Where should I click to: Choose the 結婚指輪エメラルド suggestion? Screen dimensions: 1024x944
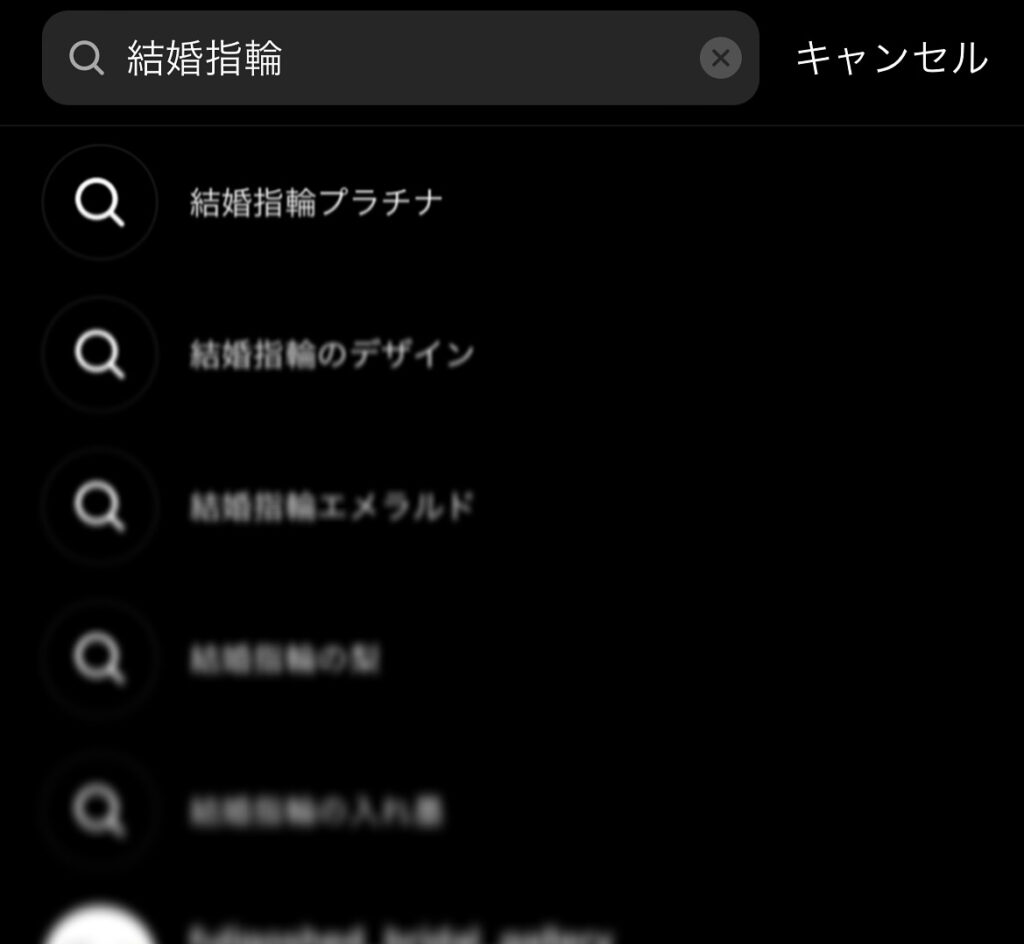[x=332, y=507]
